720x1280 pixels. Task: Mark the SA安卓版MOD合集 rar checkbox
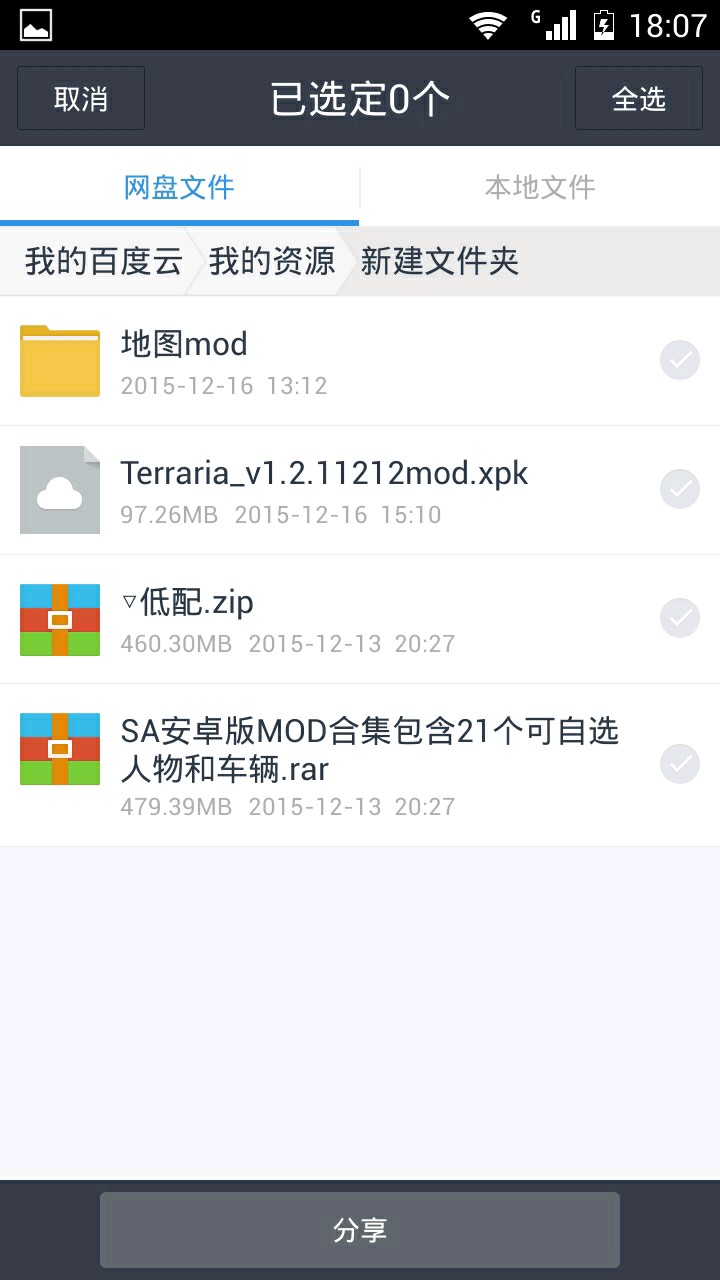(680, 765)
